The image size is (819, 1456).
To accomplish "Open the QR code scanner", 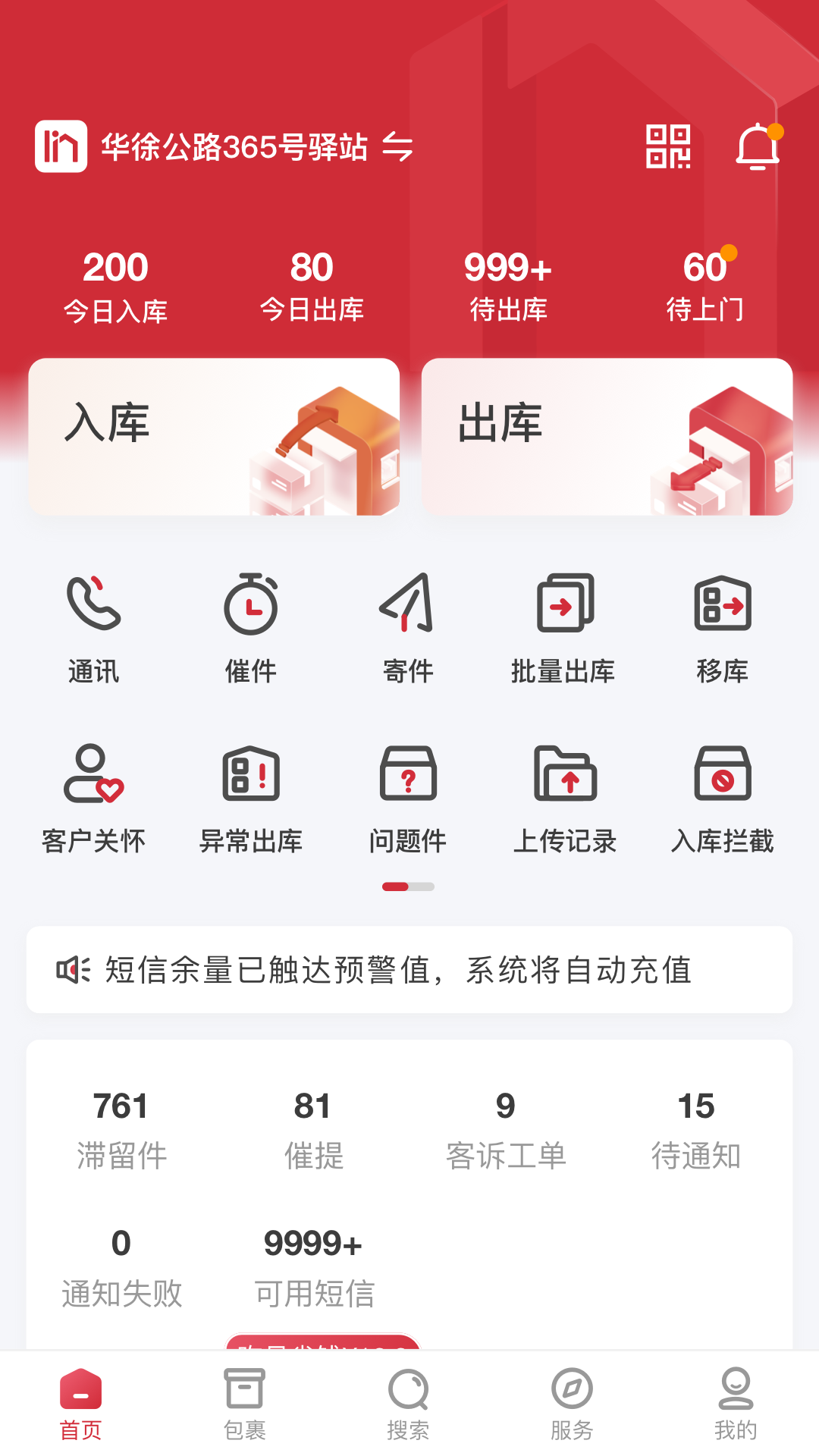I will point(670,148).
